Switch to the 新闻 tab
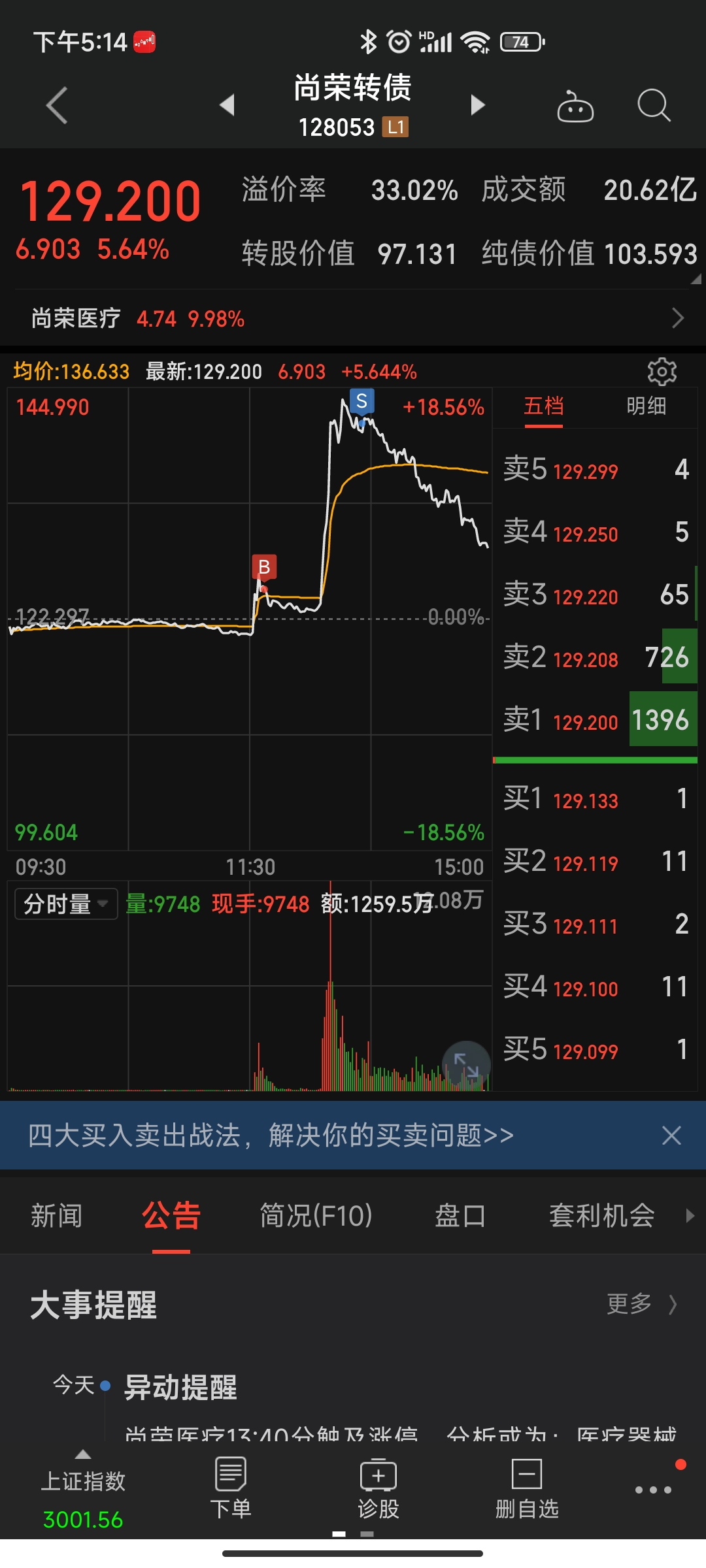The width and height of the screenshot is (706, 1568). point(57,1216)
